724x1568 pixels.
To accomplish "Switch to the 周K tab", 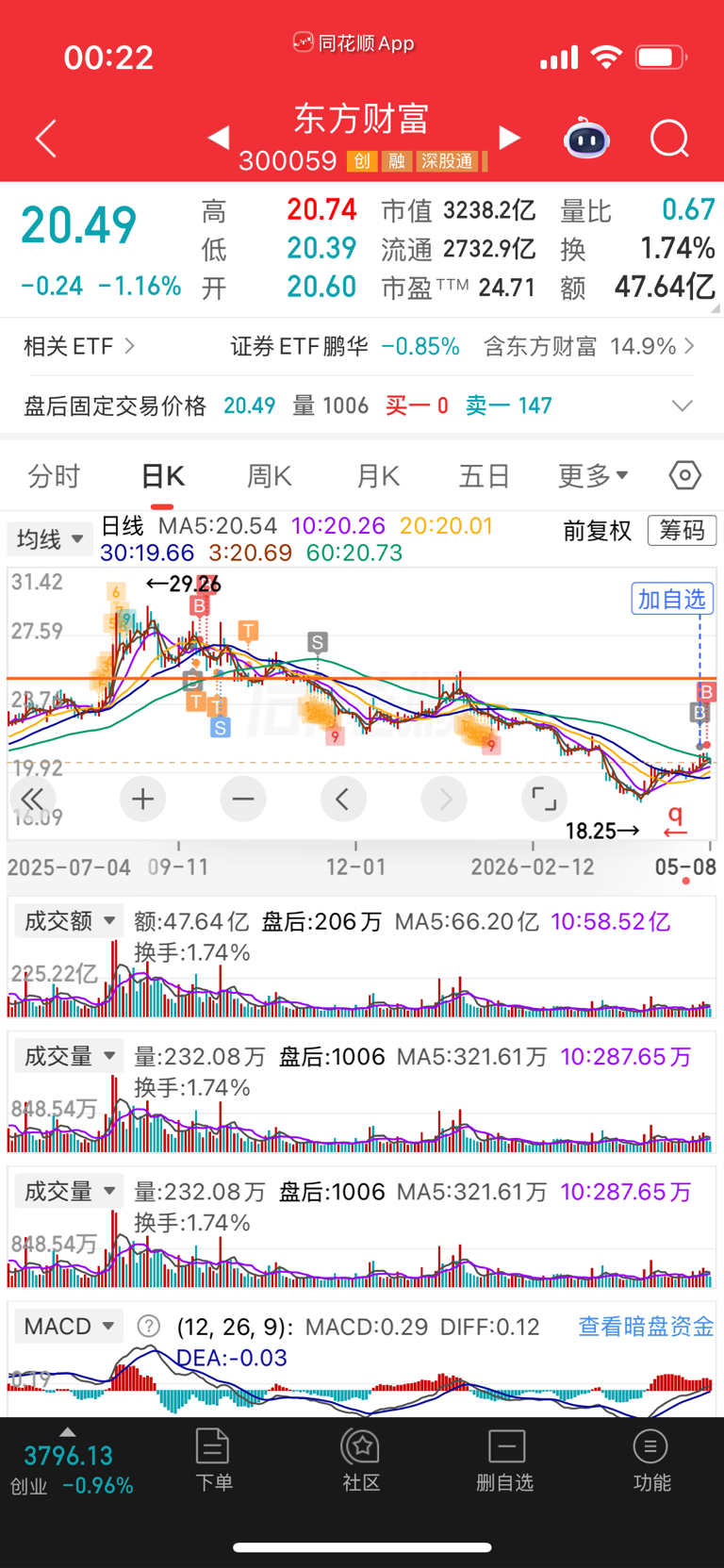I will click(x=270, y=475).
